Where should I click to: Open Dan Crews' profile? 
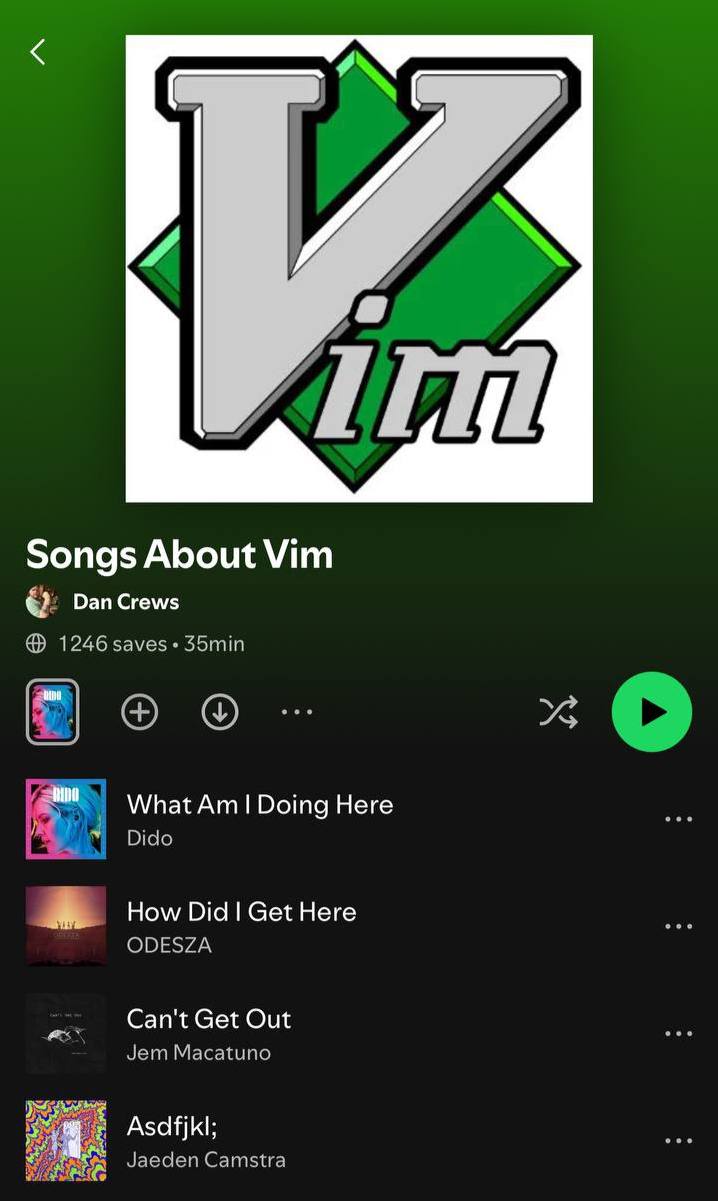125,602
